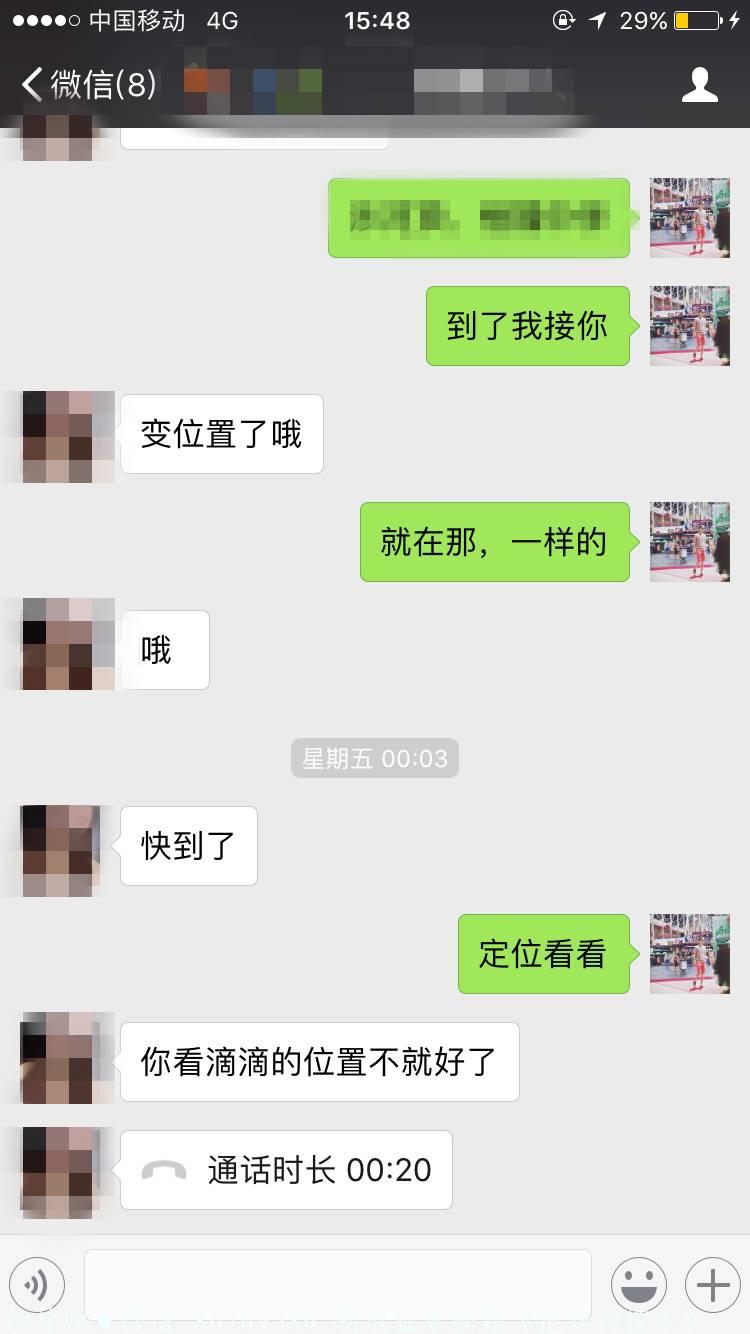Tap the 通话时长 00:20 call record
The image size is (750, 1334).
[286, 1170]
